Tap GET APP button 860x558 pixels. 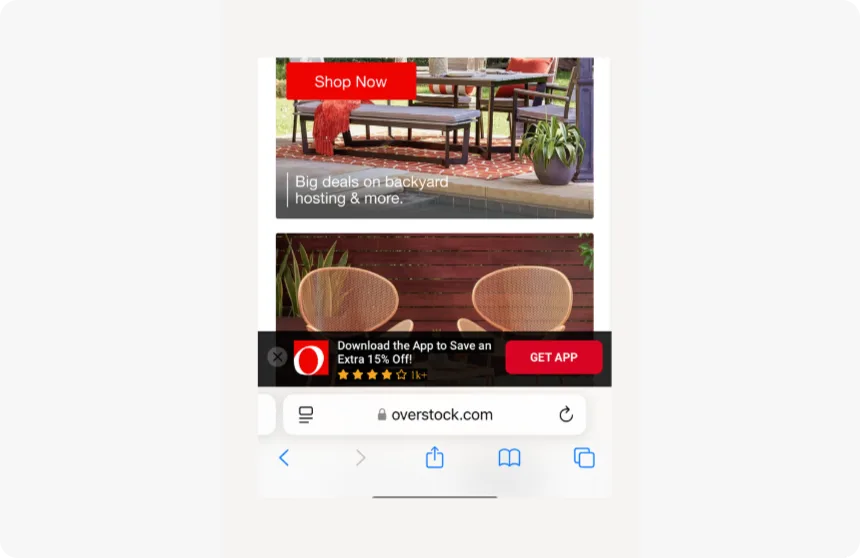coord(553,357)
